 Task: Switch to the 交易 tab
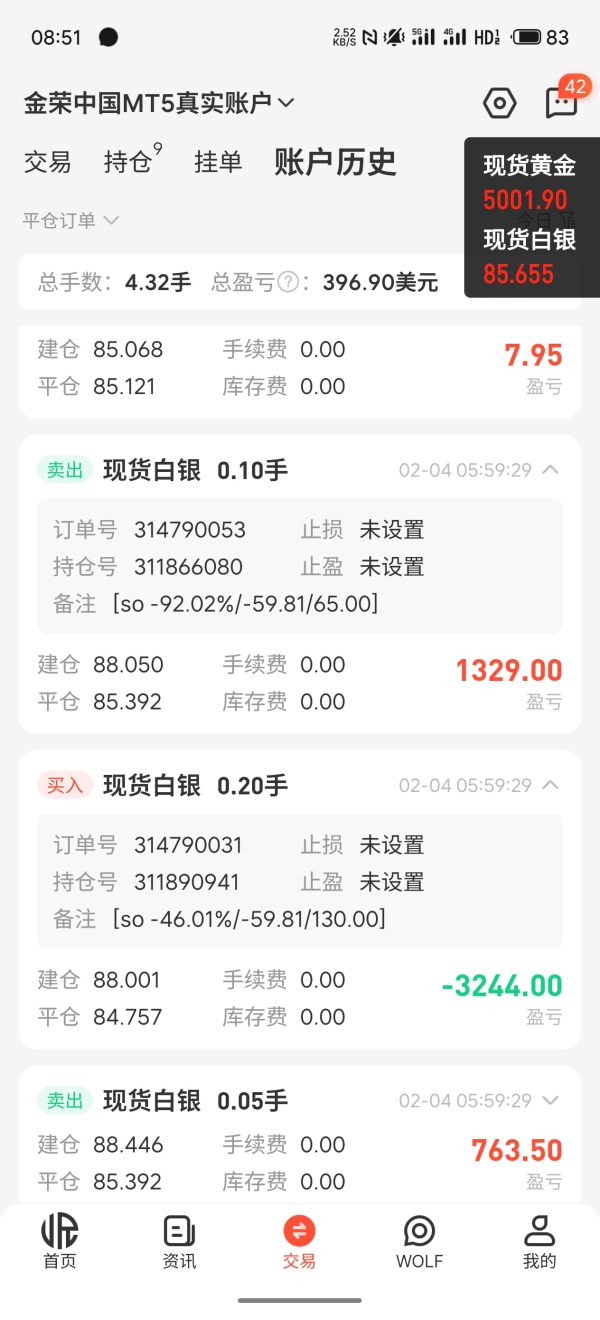(x=48, y=162)
